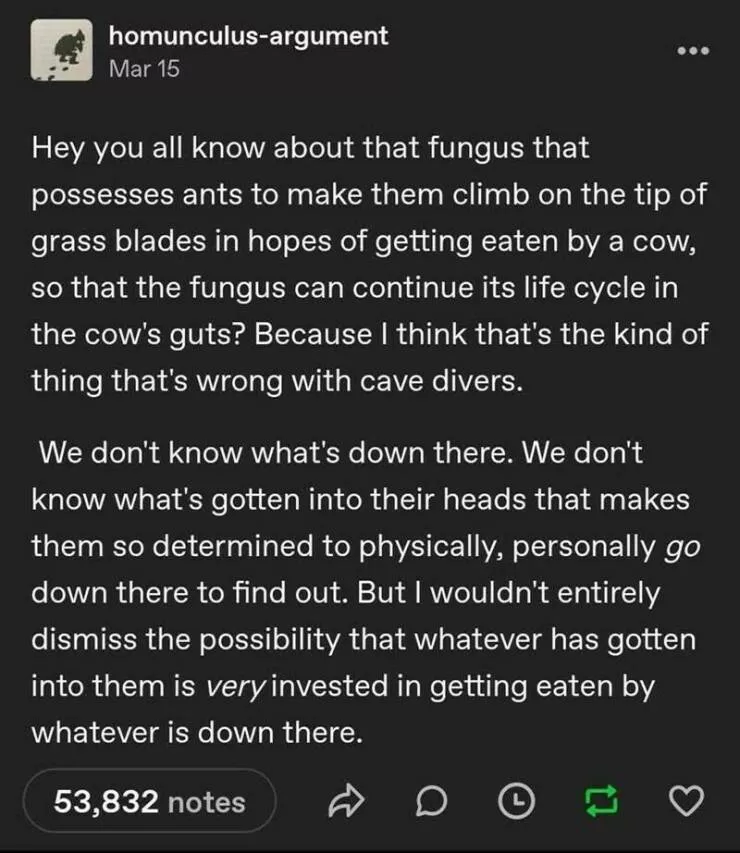740x853 pixels.
Task: Open the homunculus-argument blog
Action: click(247, 36)
